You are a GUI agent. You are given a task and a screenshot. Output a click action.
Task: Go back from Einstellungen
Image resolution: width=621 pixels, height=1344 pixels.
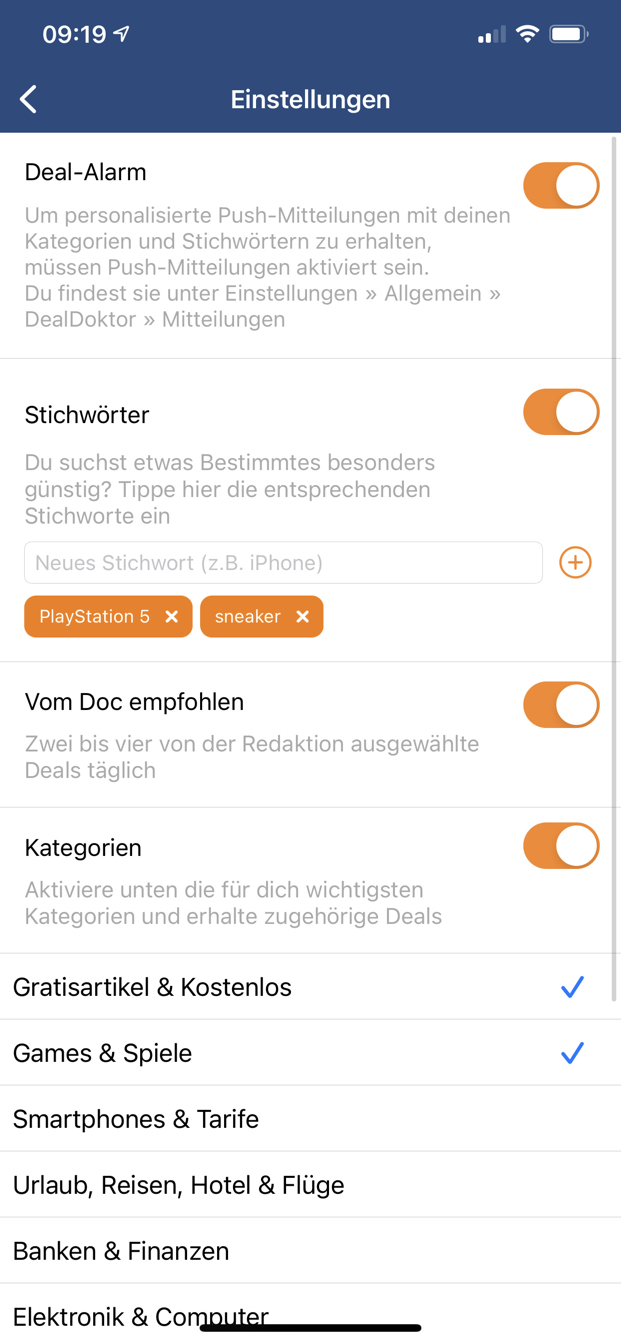pos(29,99)
